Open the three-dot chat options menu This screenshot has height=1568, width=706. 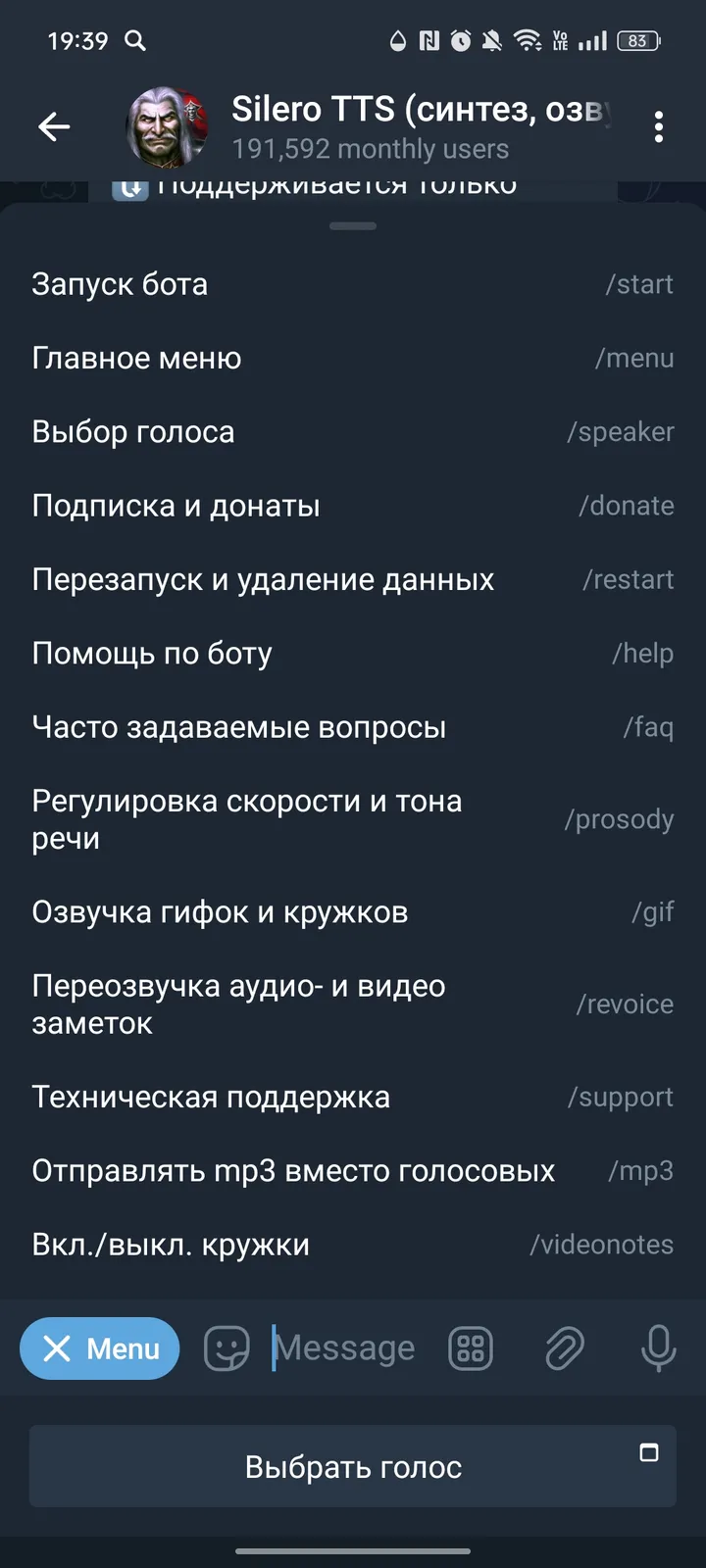(659, 126)
